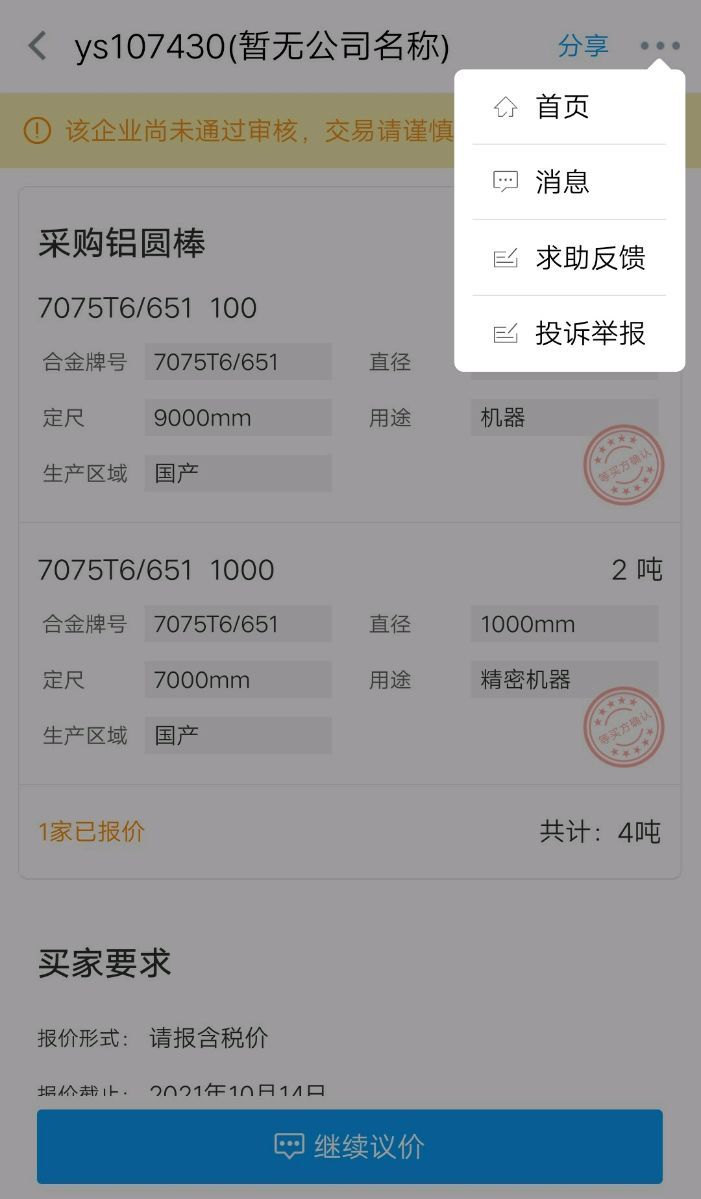Tap the 继续议价 button

pyautogui.click(x=349, y=1146)
